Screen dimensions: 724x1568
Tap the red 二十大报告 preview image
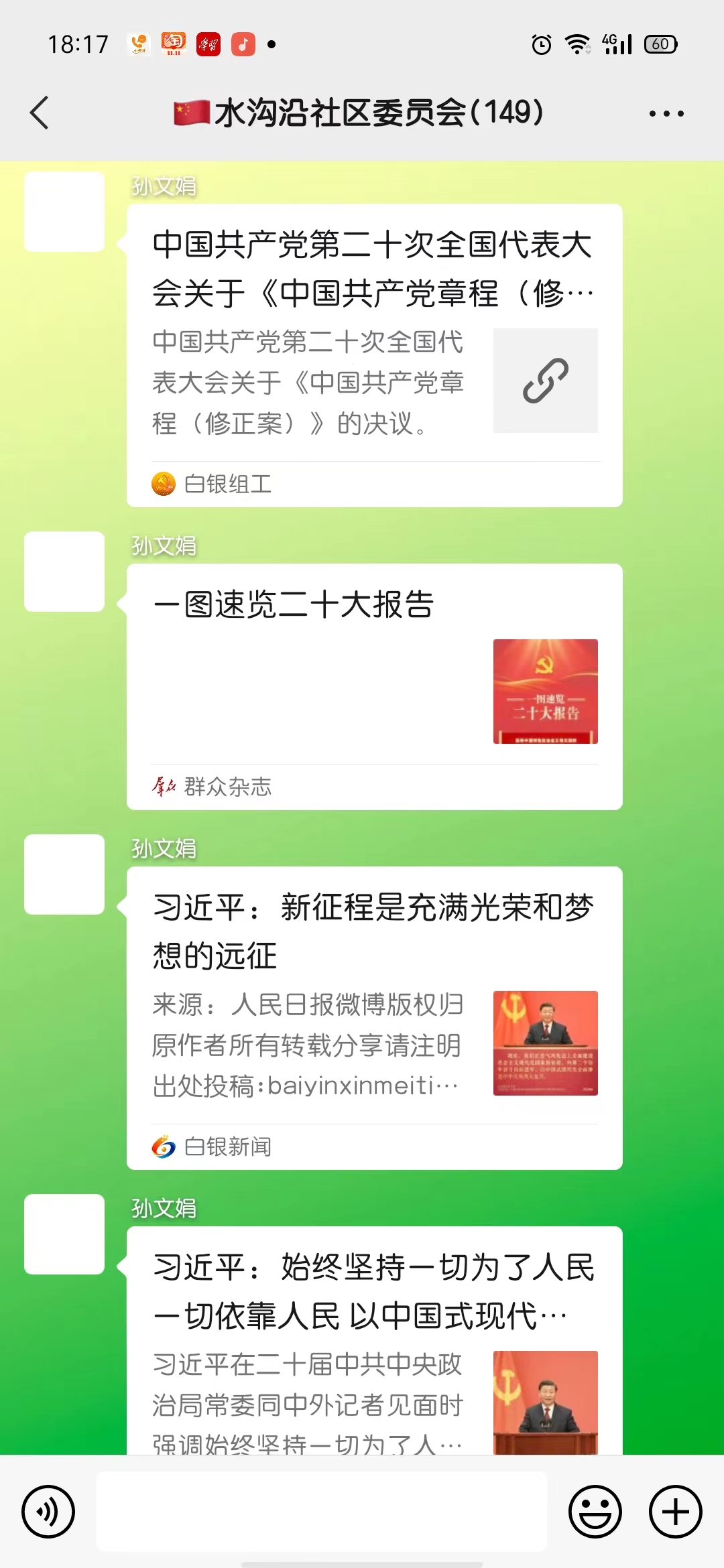pyautogui.click(x=544, y=690)
